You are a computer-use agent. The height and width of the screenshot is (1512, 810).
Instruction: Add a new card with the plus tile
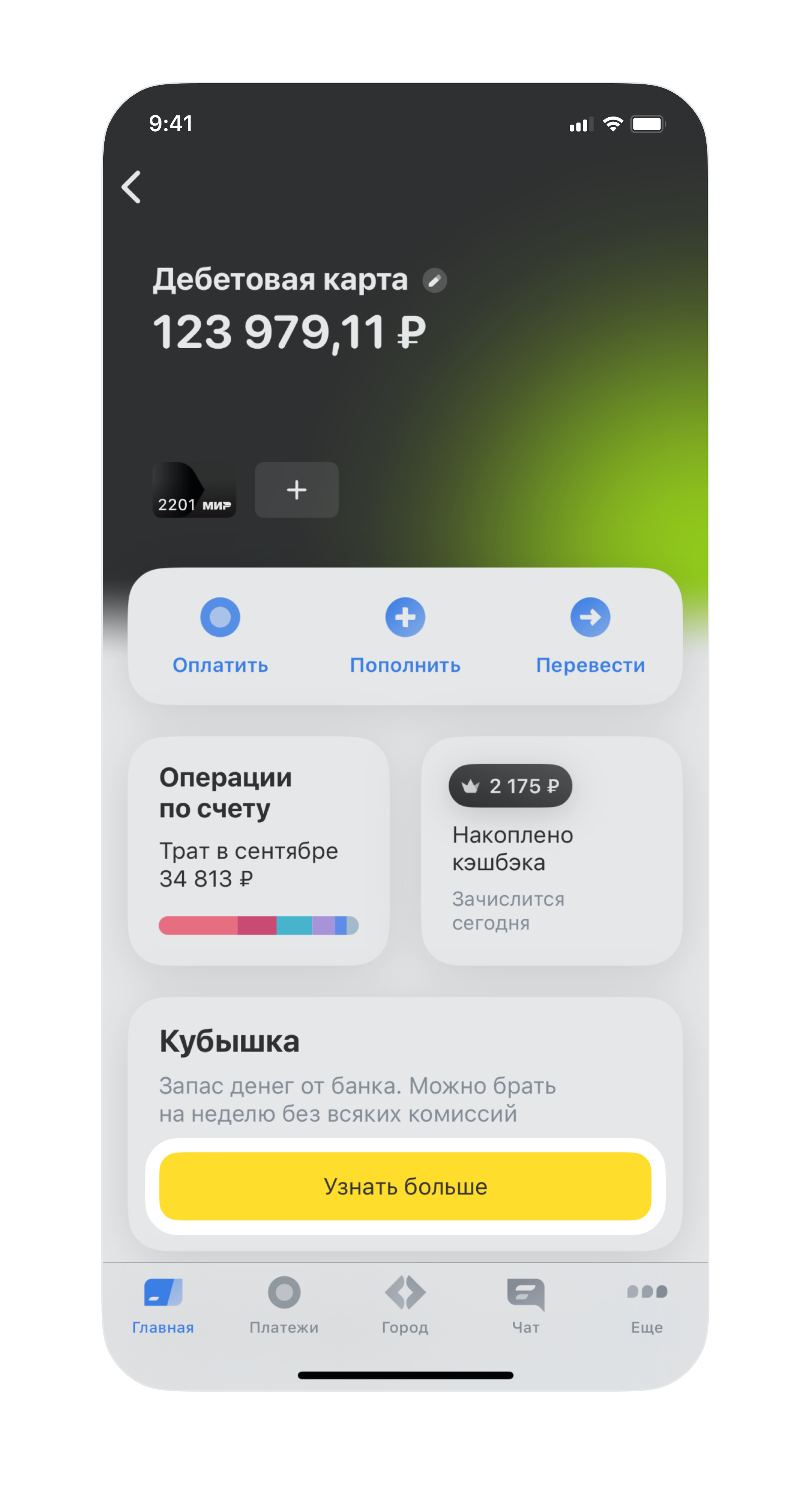[296, 490]
